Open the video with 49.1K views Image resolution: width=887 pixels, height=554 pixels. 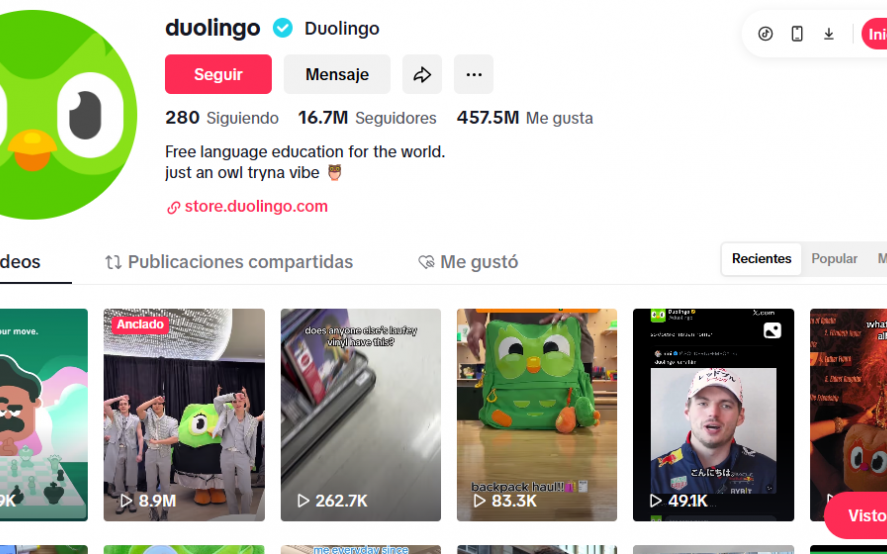click(x=713, y=415)
